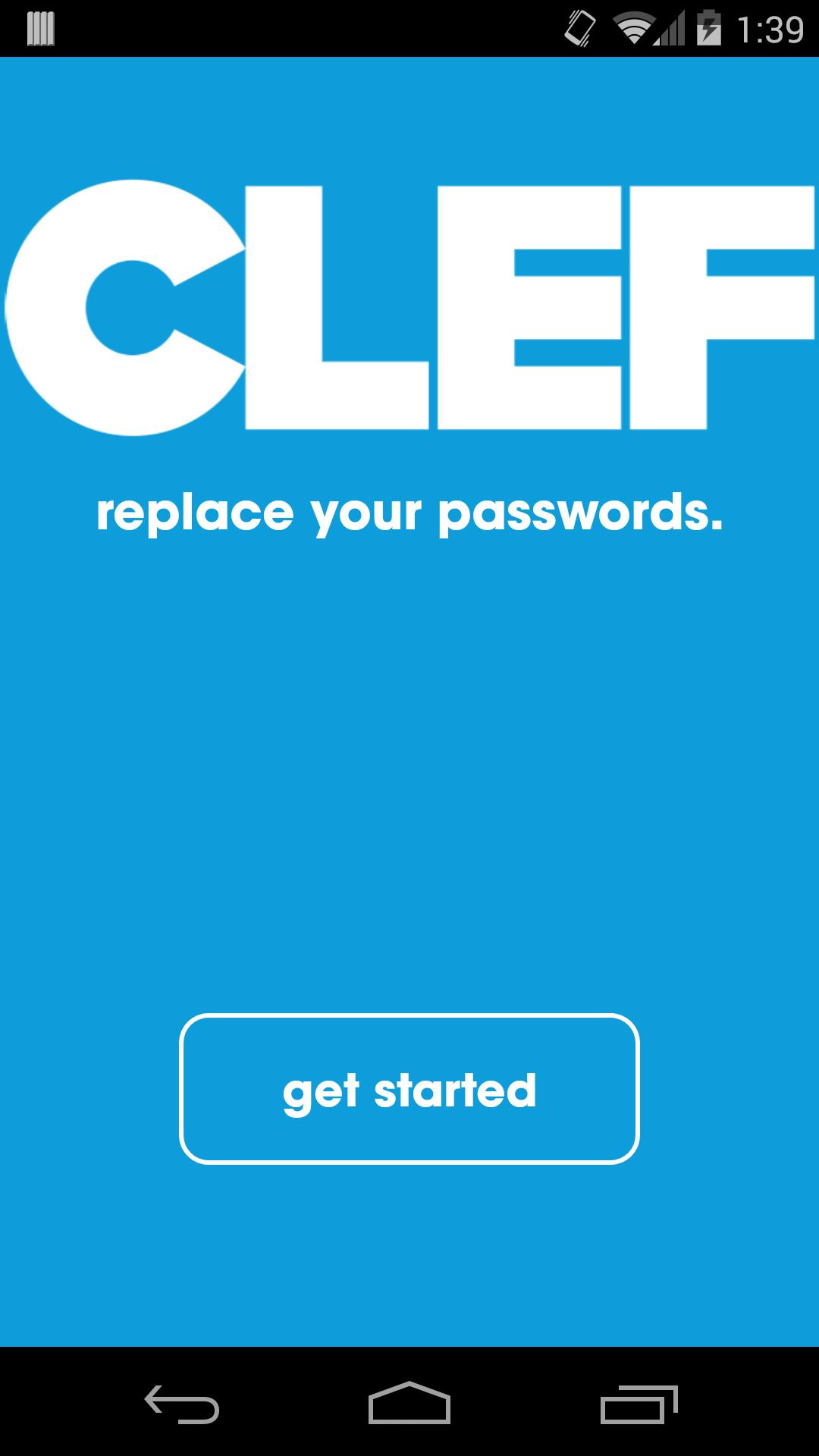Open the recent apps overview

coord(638,1404)
